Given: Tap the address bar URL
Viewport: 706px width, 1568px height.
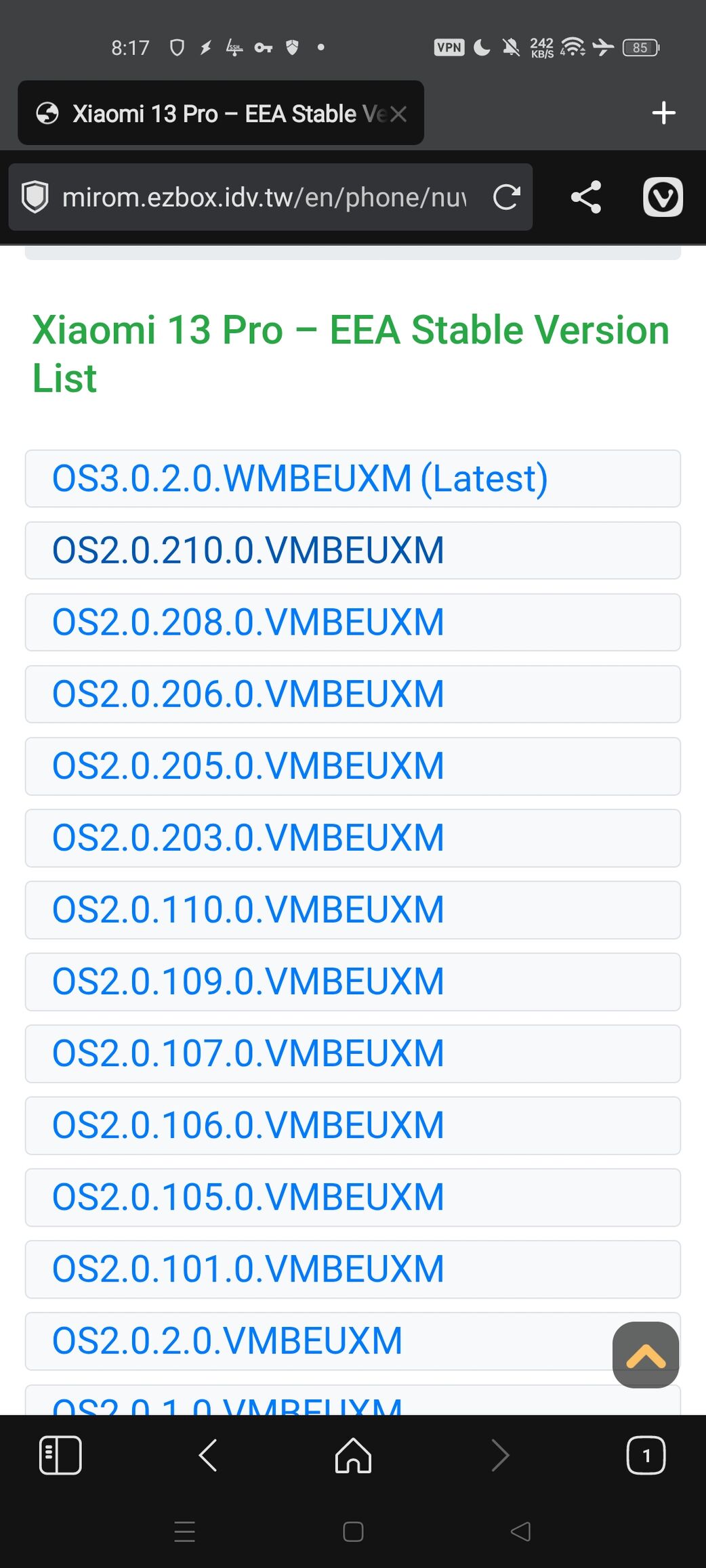Looking at the screenshot, I should coord(264,198).
